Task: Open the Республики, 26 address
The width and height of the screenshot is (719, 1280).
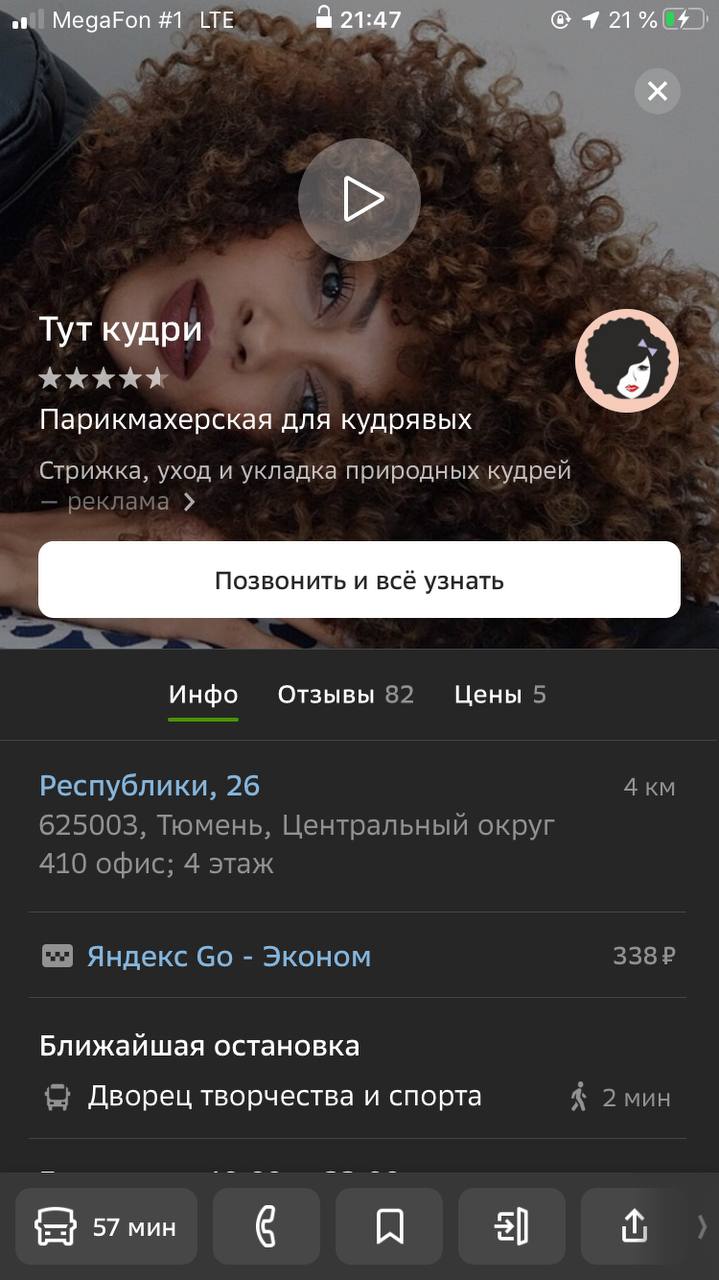Action: pos(150,786)
